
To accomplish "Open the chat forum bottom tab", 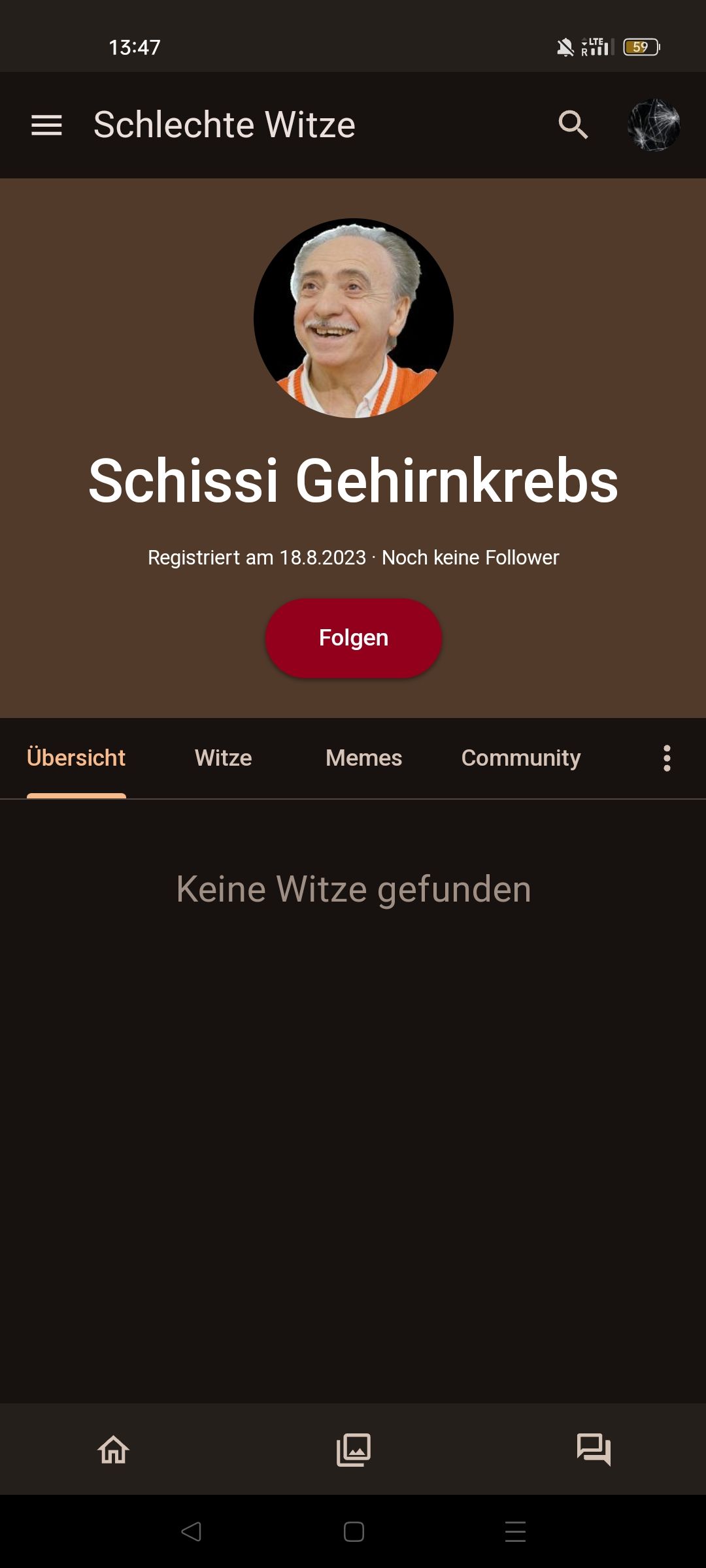I will pyautogui.click(x=594, y=1450).
